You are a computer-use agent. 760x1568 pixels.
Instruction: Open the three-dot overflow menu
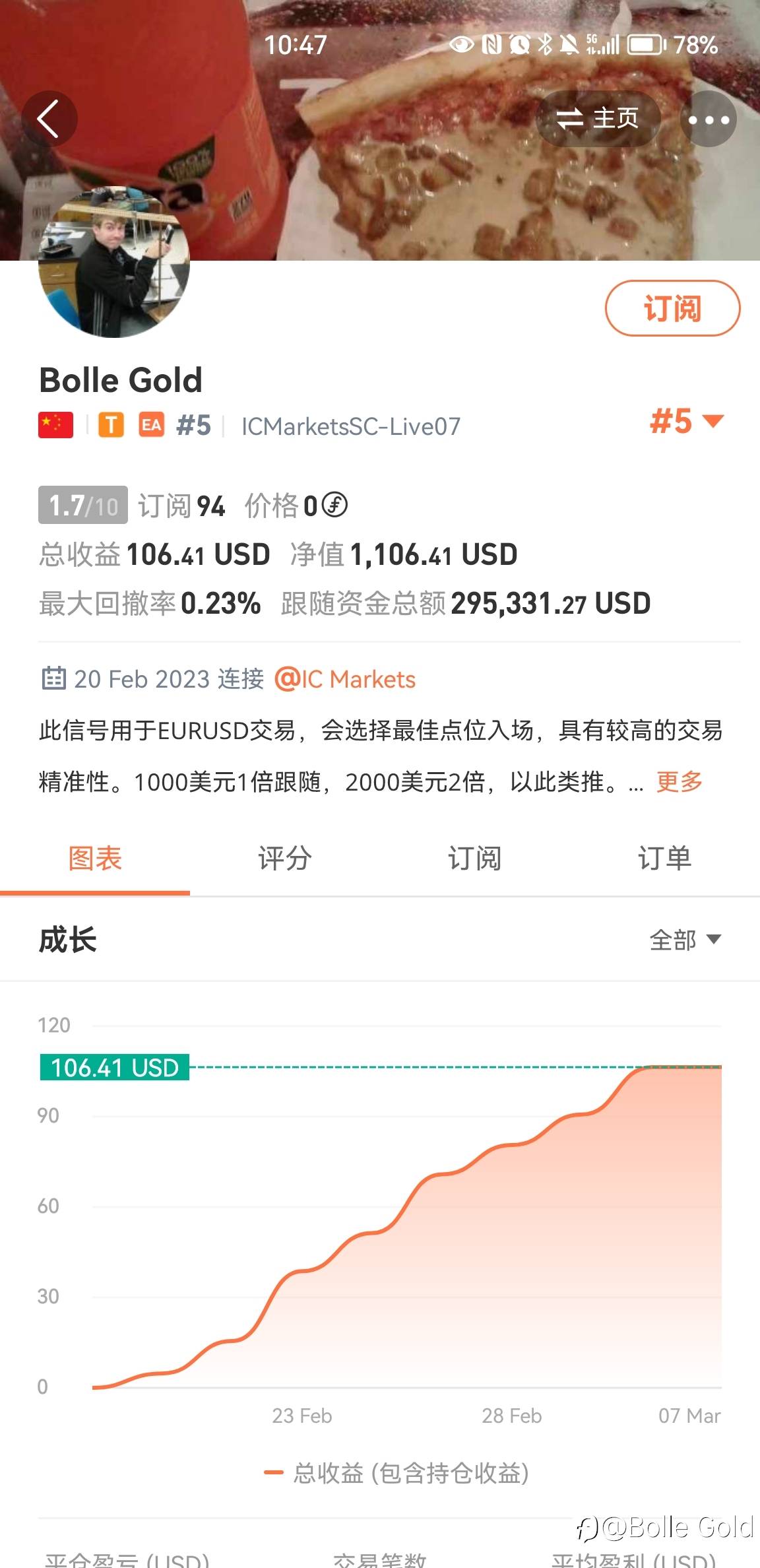click(x=709, y=119)
